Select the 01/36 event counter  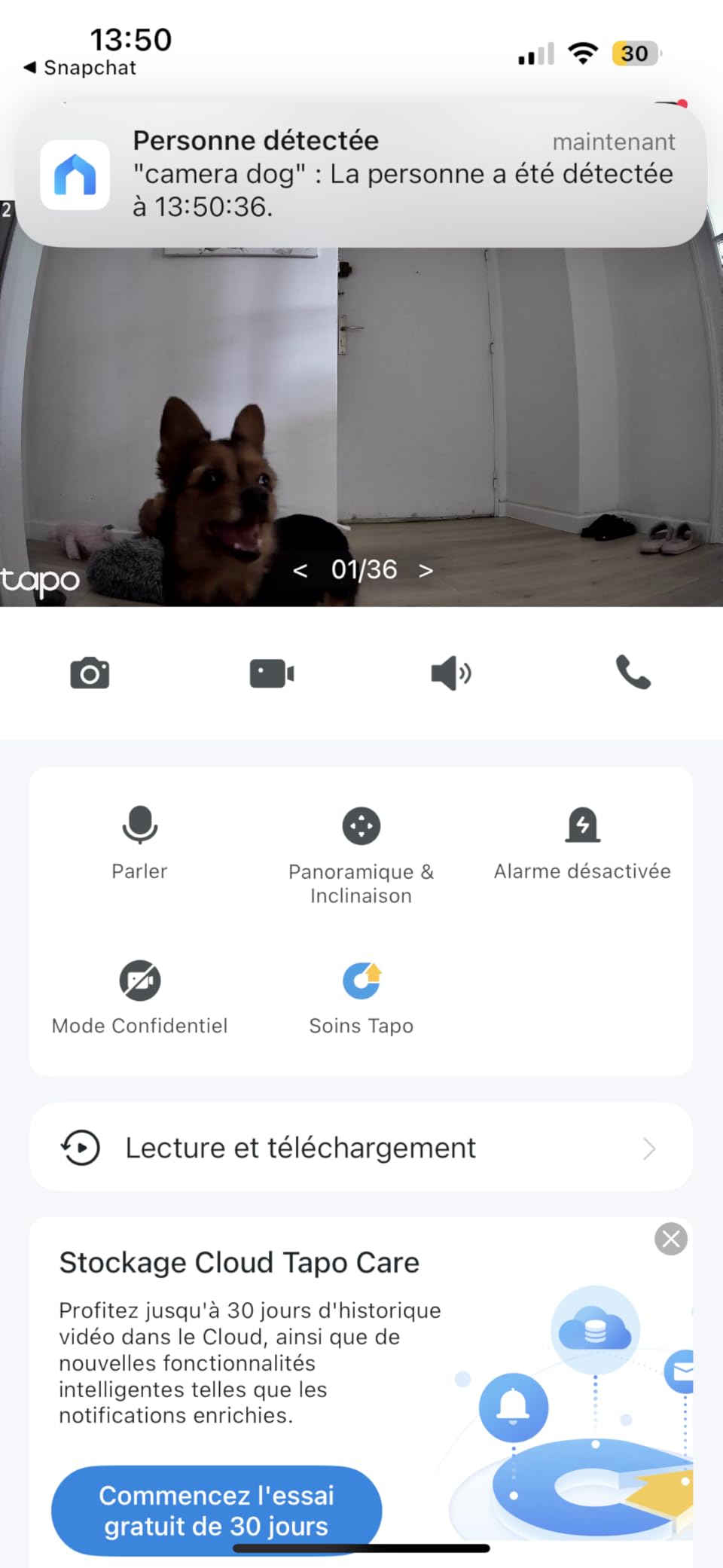click(x=363, y=570)
